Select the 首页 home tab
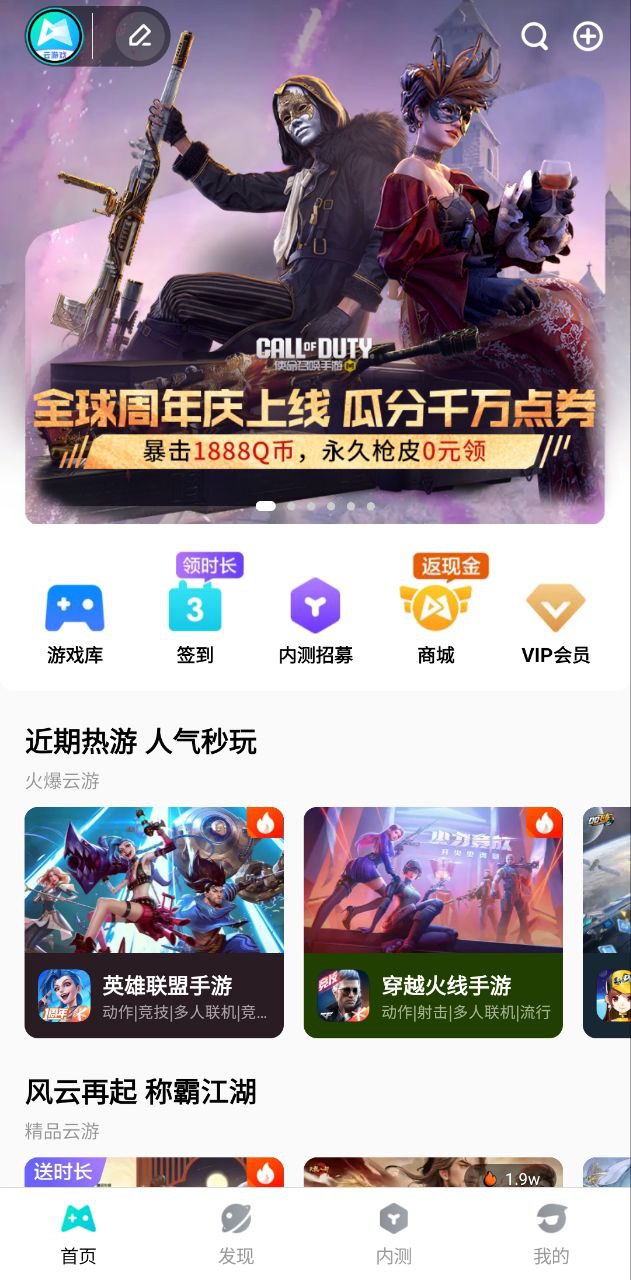631x1280 pixels. [79, 1234]
